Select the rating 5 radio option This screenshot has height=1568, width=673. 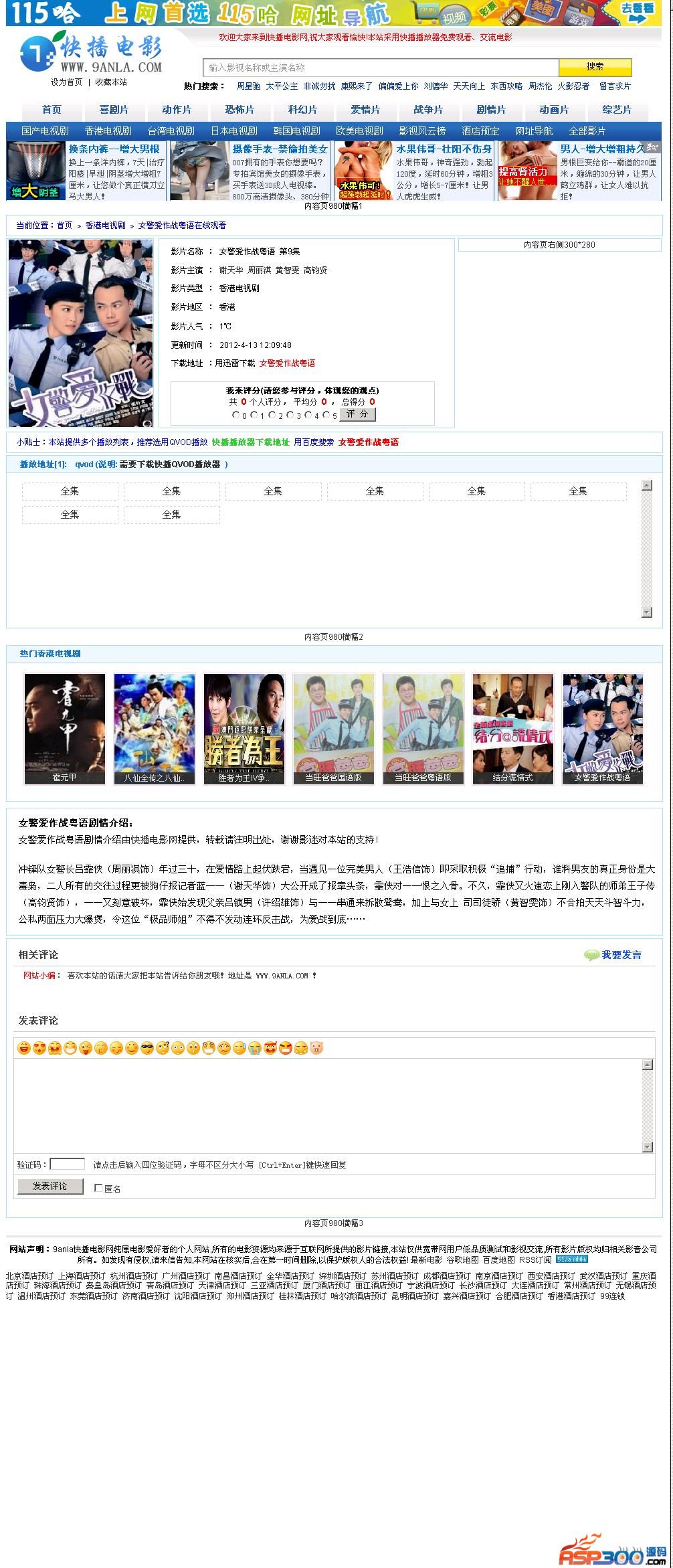[x=326, y=415]
